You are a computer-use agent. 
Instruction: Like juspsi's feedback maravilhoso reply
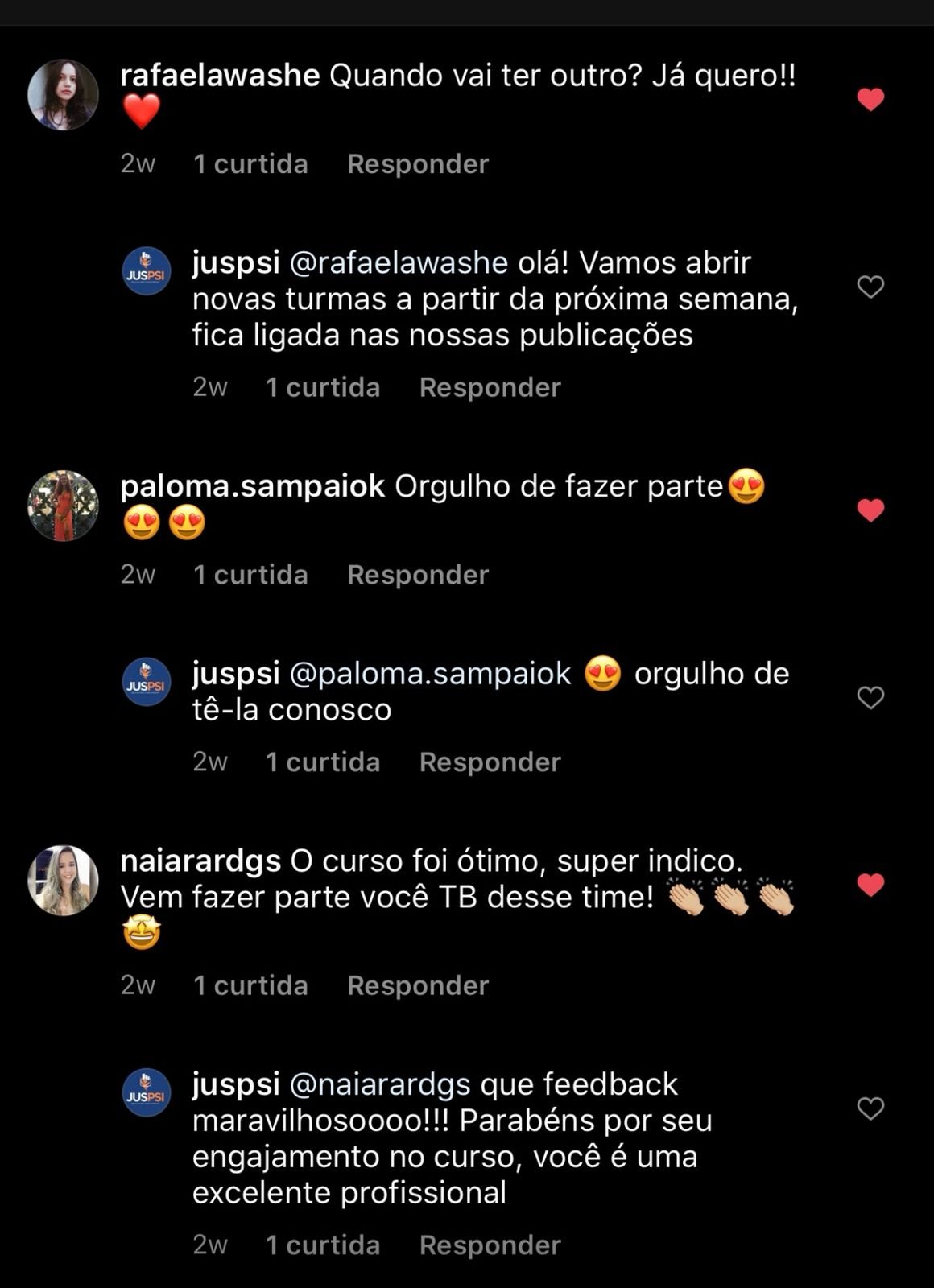tap(870, 1108)
